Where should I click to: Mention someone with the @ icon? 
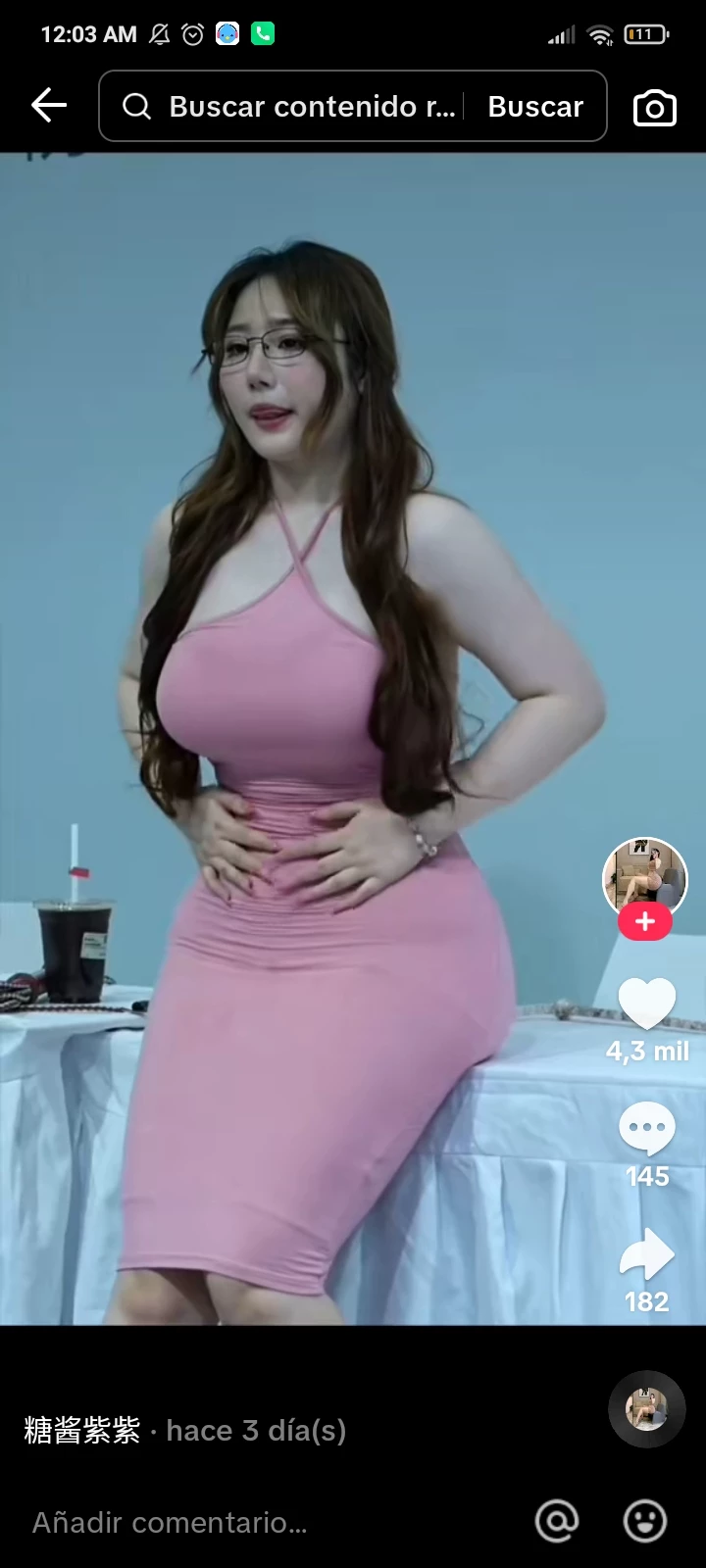[557, 1521]
